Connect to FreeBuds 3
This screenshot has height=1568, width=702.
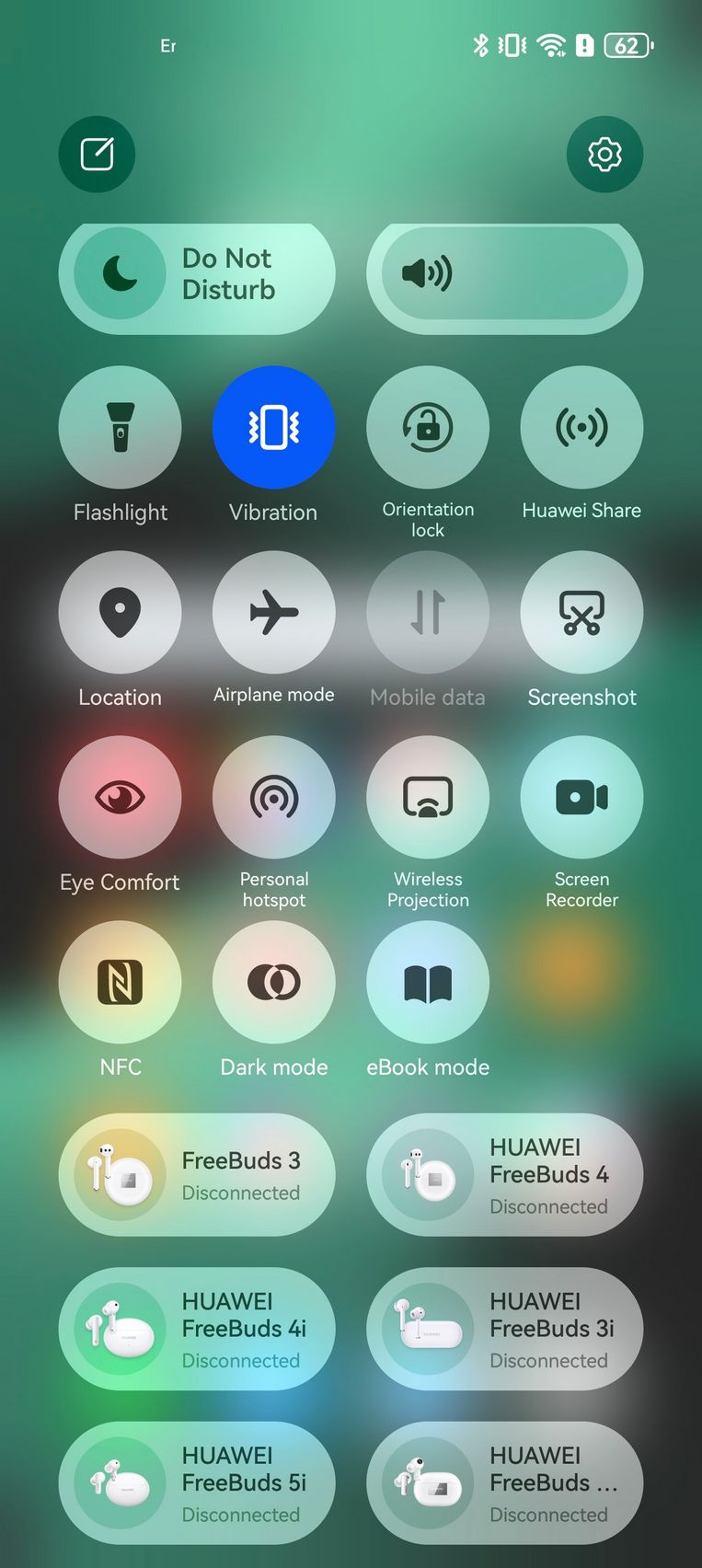[197, 1175]
